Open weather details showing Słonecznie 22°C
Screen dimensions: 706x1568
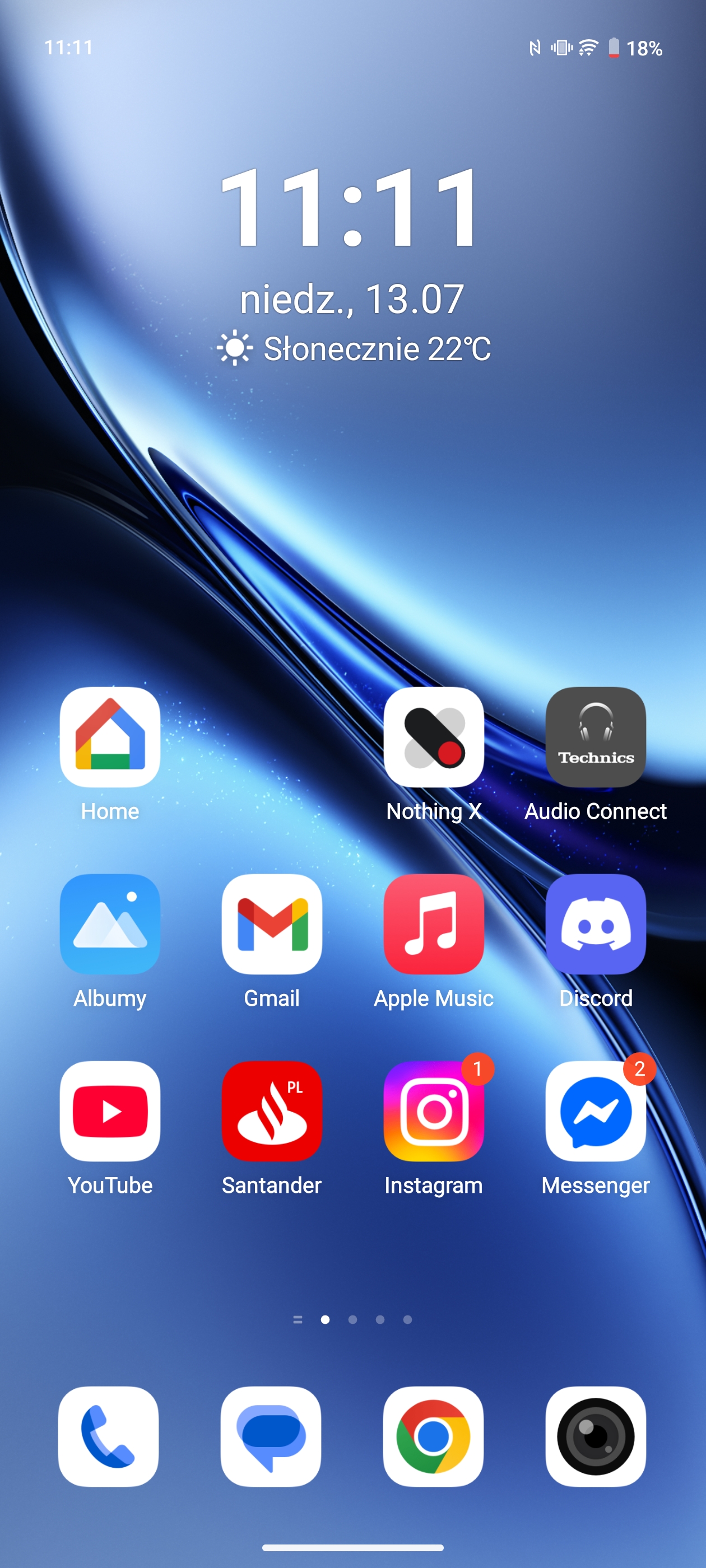pyautogui.click(x=354, y=349)
